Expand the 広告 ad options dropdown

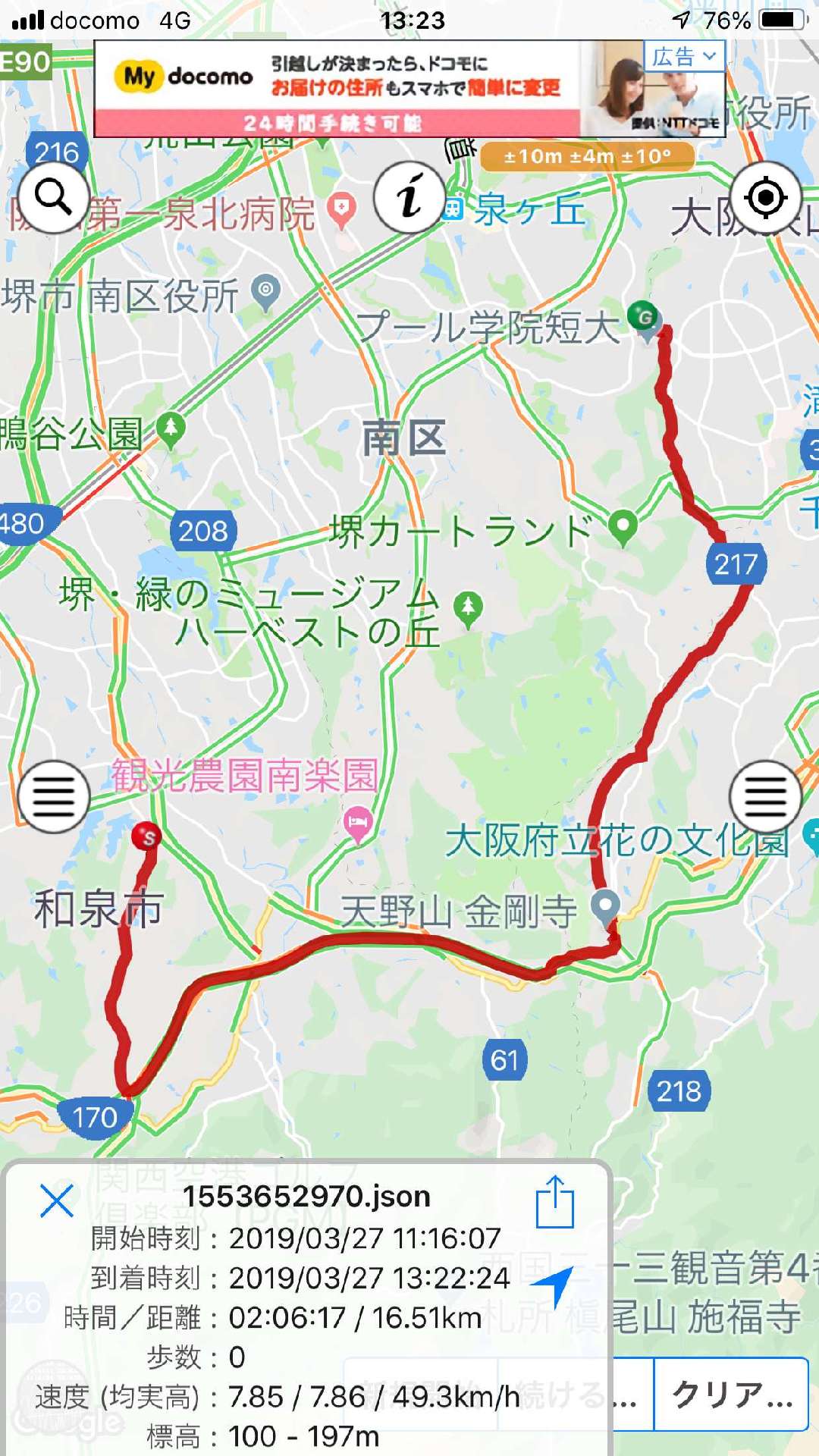pos(685,56)
